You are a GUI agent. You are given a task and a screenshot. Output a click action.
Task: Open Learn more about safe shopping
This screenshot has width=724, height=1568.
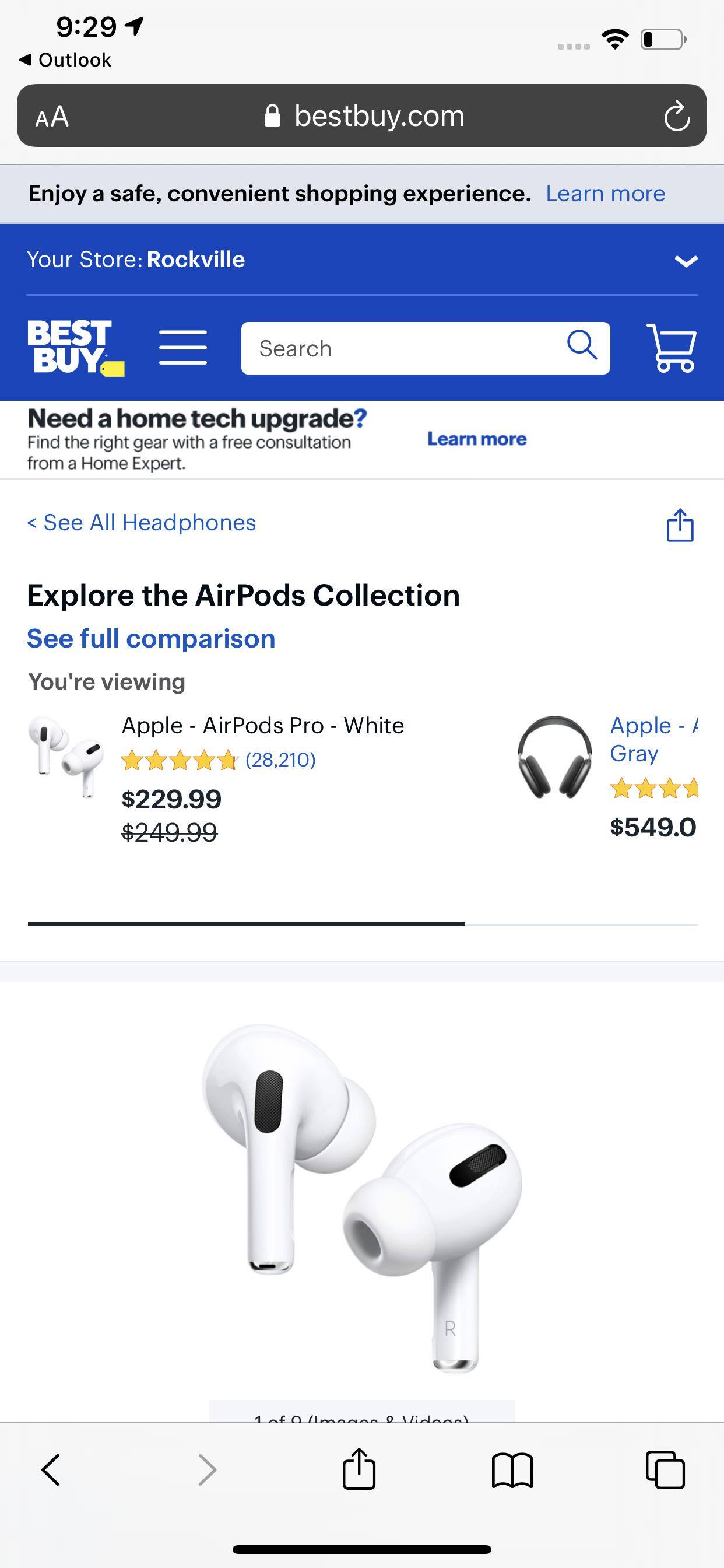(x=604, y=194)
